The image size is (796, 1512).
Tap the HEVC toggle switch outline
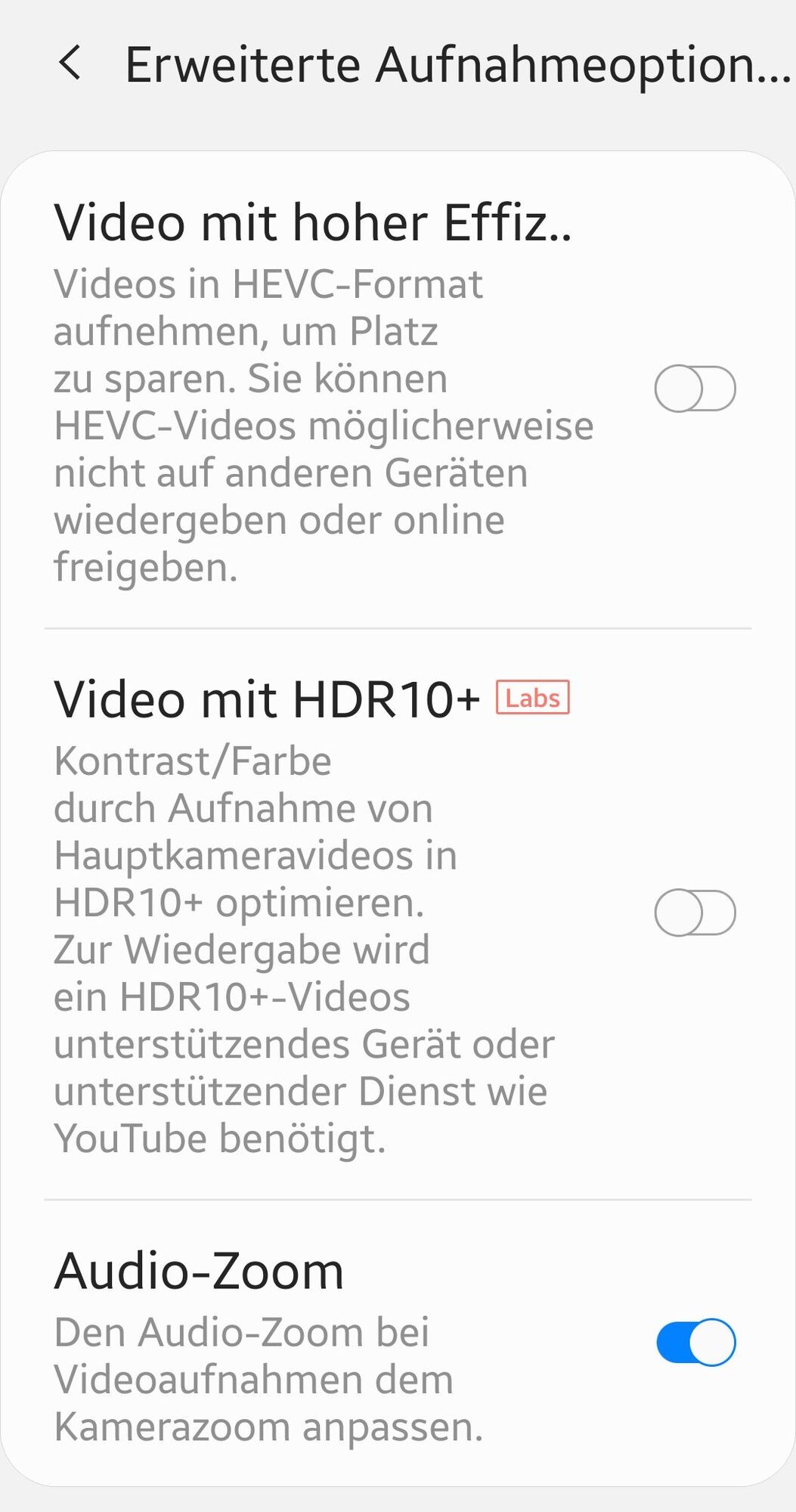point(695,389)
